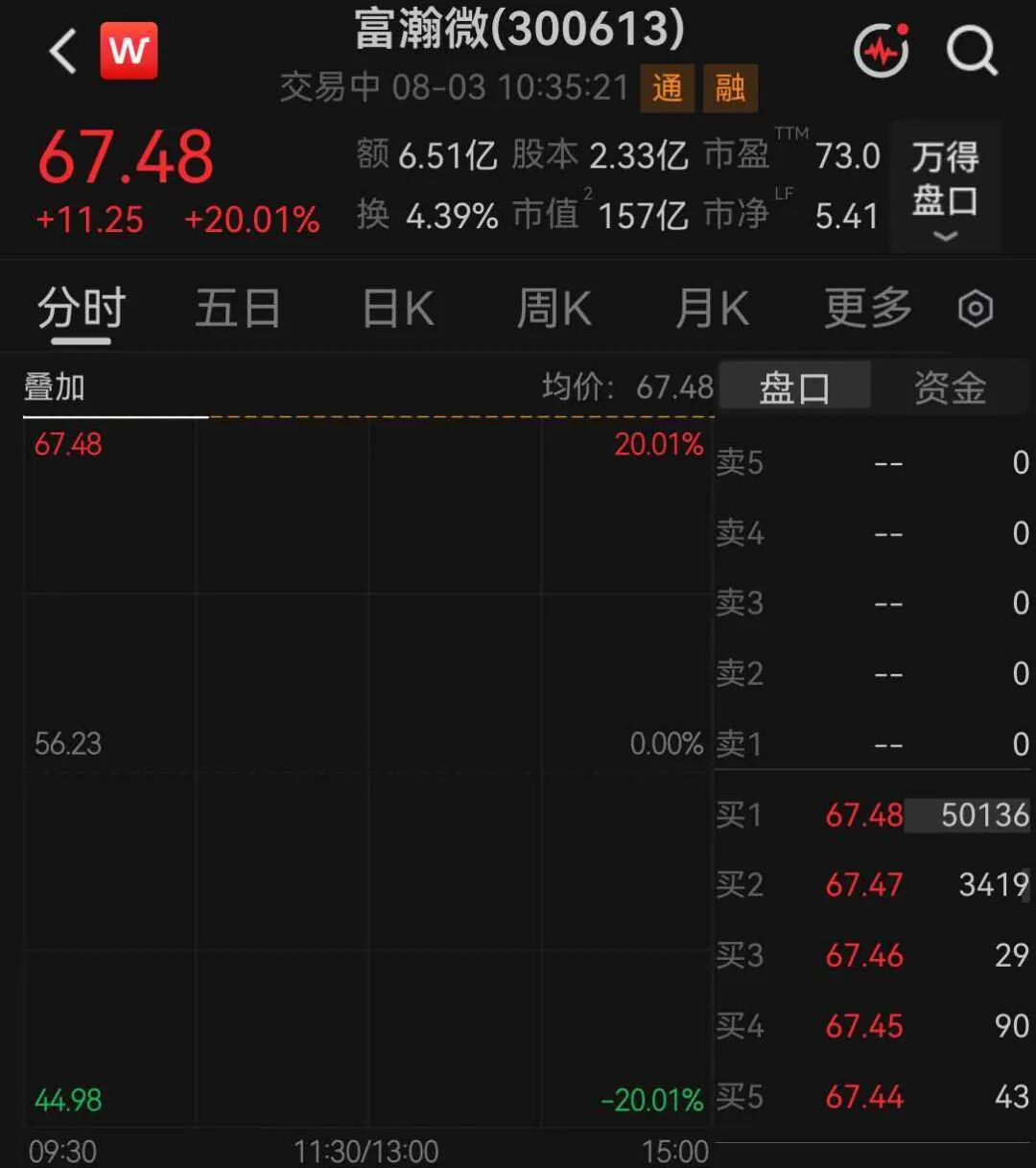
Task: Tap 叠加 to overlay a comparison
Action: click(55, 387)
